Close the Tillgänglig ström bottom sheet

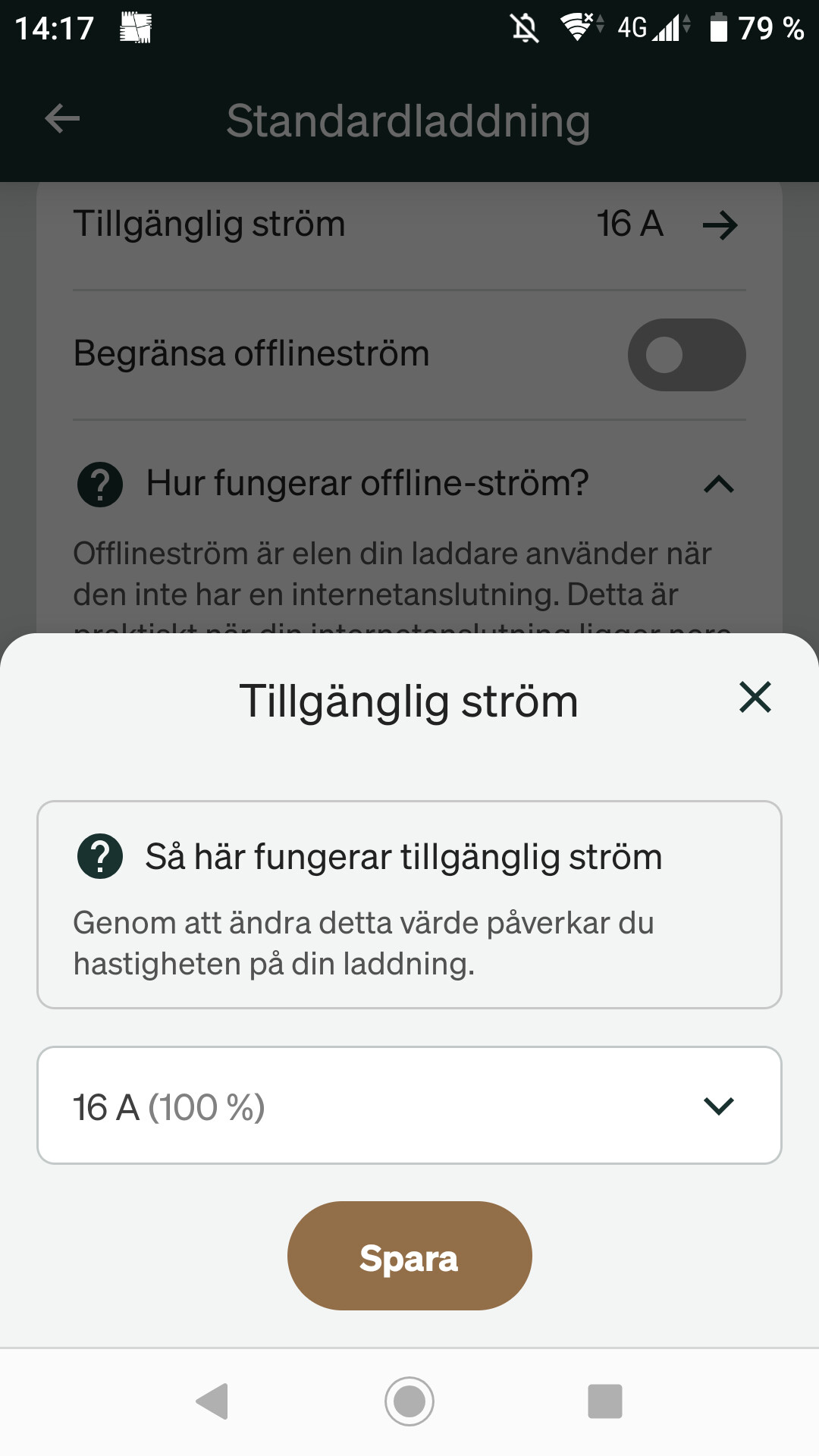click(755, 697)
